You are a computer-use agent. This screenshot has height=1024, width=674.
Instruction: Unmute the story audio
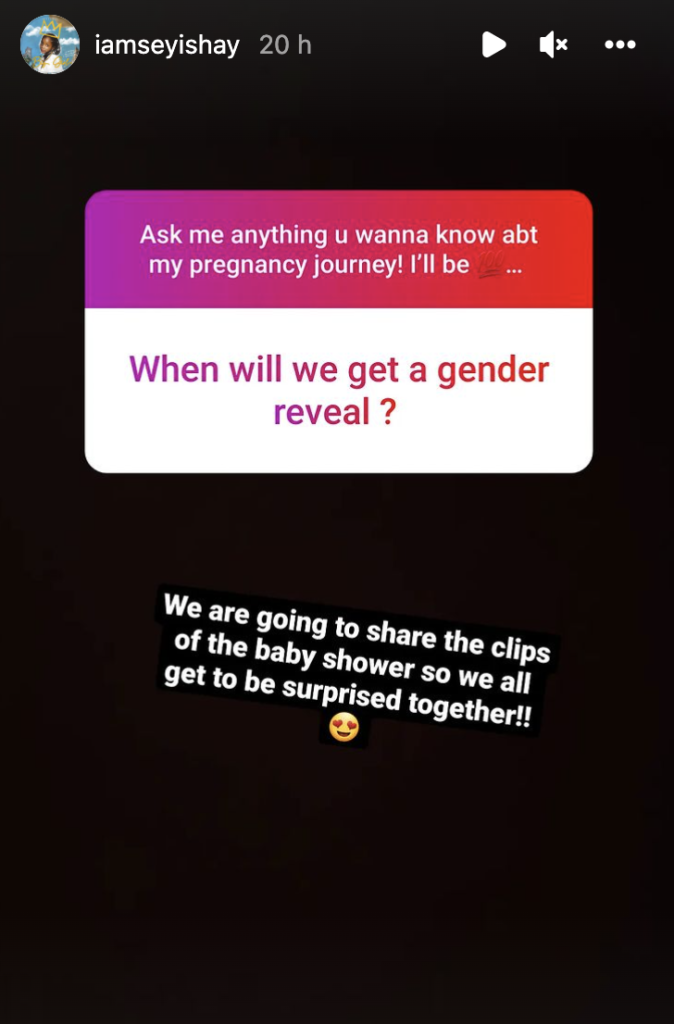(x=553, y=44)
